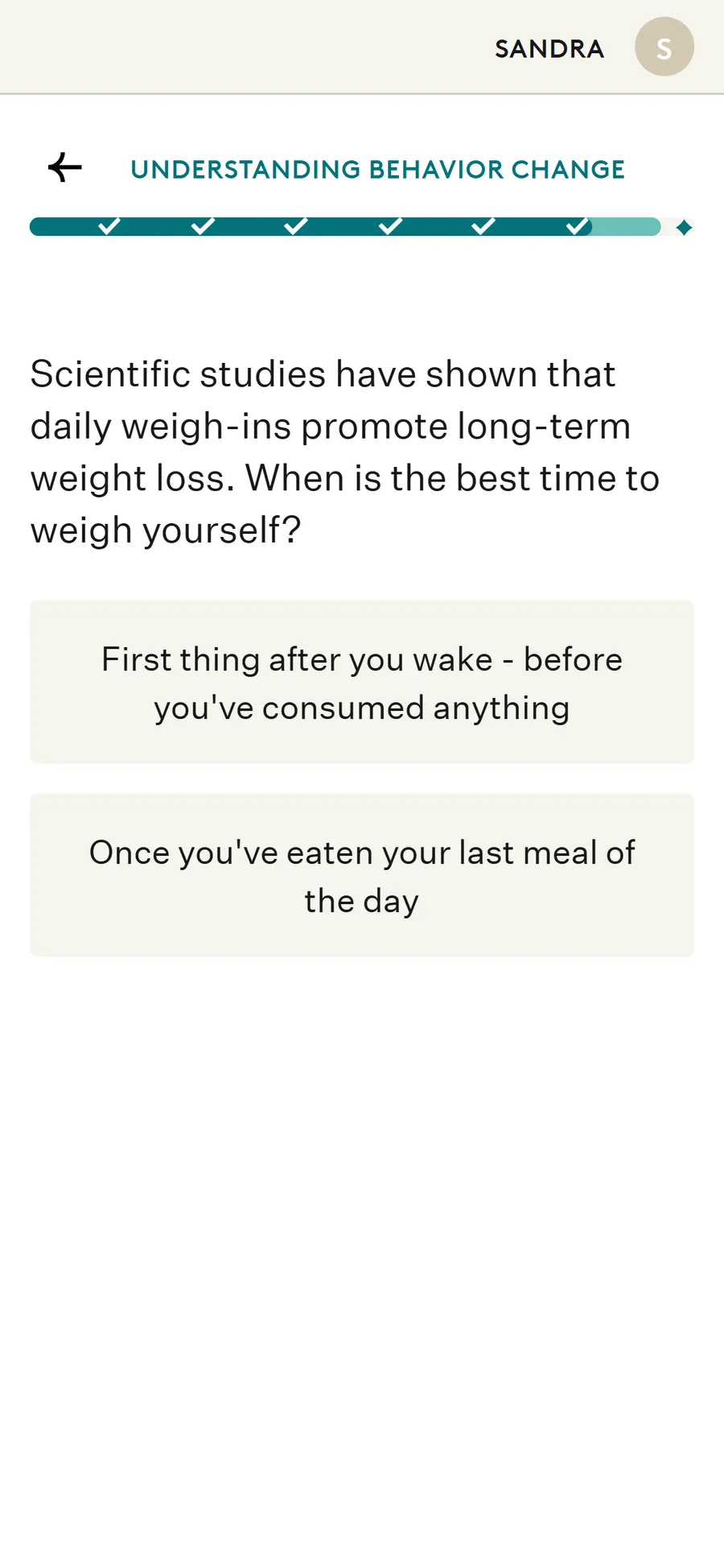The image size is (724, 1568).
Task: Go back using the arrow icon
Action: point(65,167)
